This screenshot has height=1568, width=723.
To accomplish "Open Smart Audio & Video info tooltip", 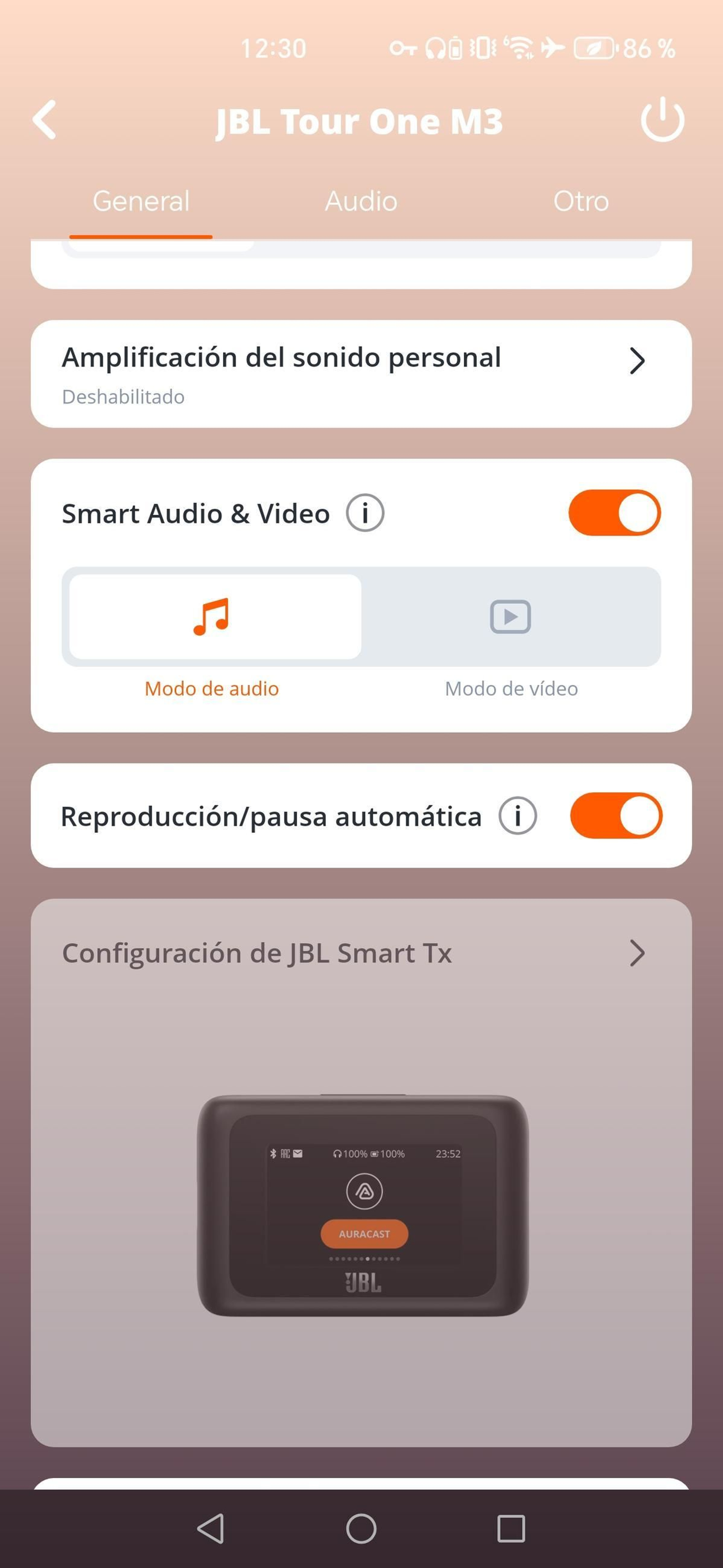I will [366, 512].
